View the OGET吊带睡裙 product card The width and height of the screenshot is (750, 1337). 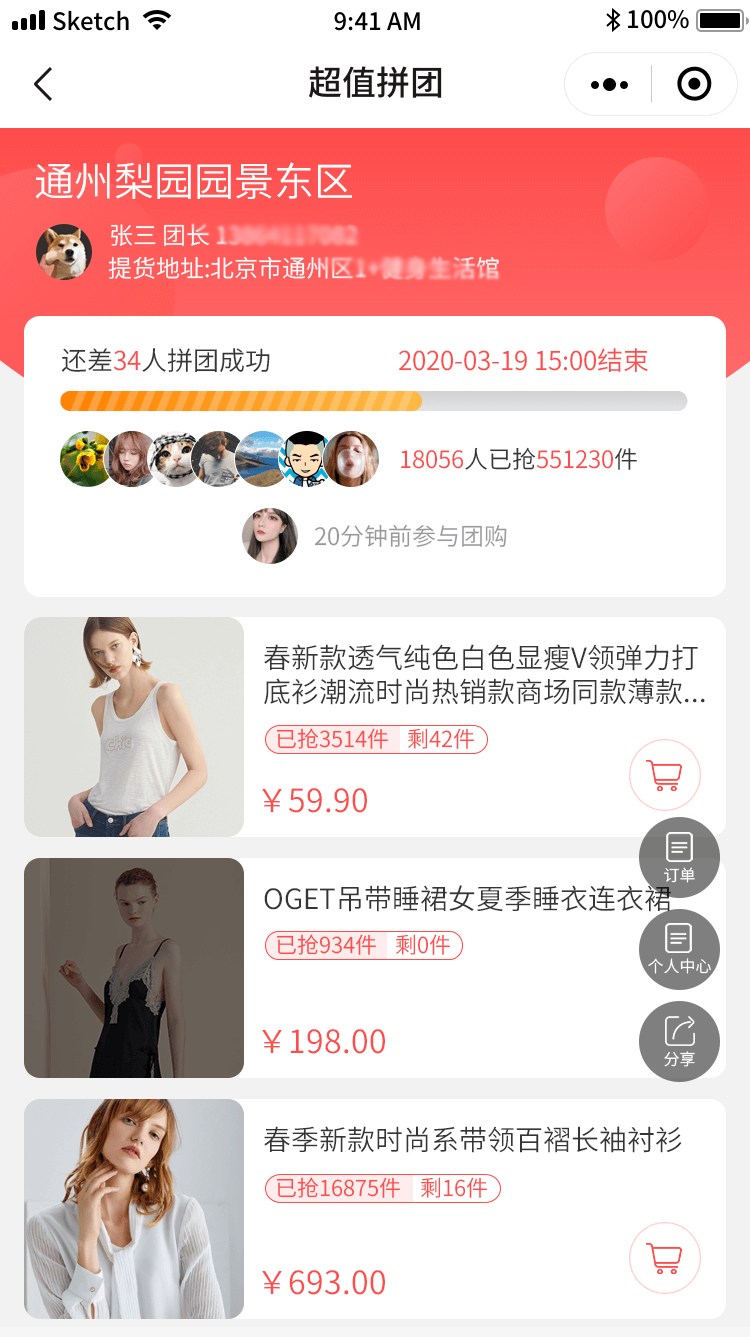tap(440, 899)
